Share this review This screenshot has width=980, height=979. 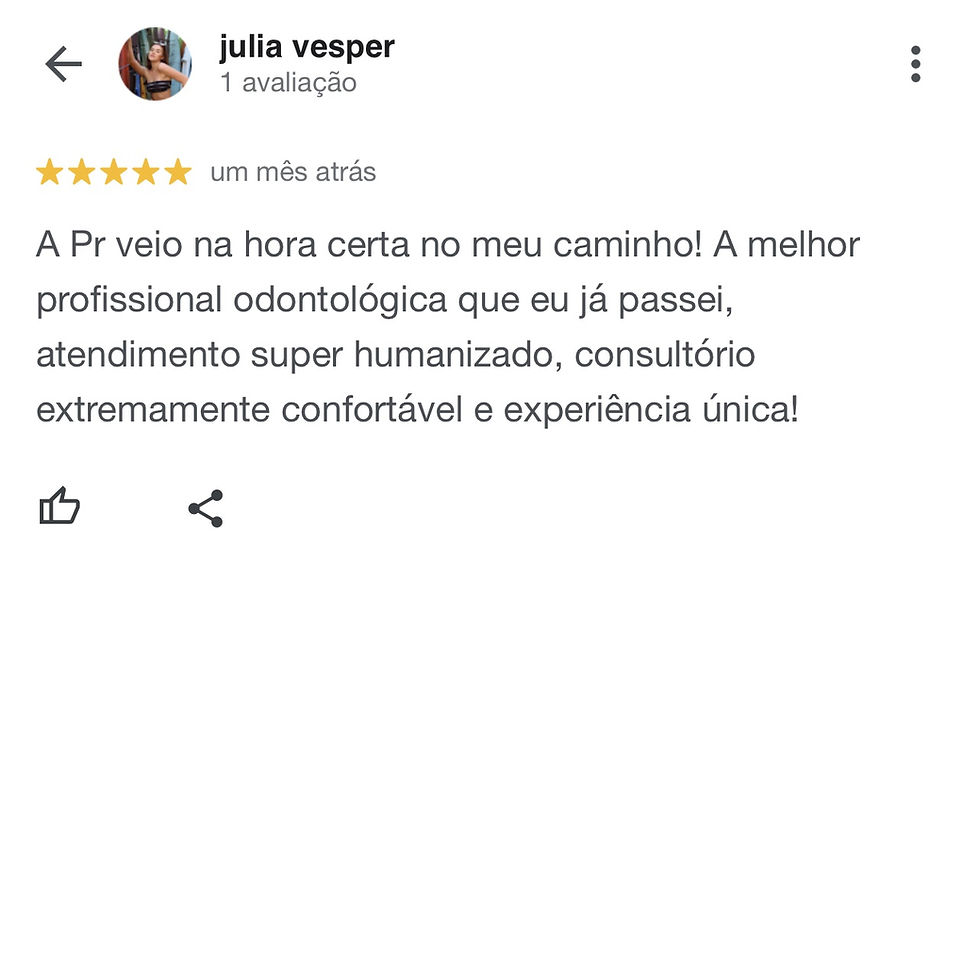[x=206, y=508]
